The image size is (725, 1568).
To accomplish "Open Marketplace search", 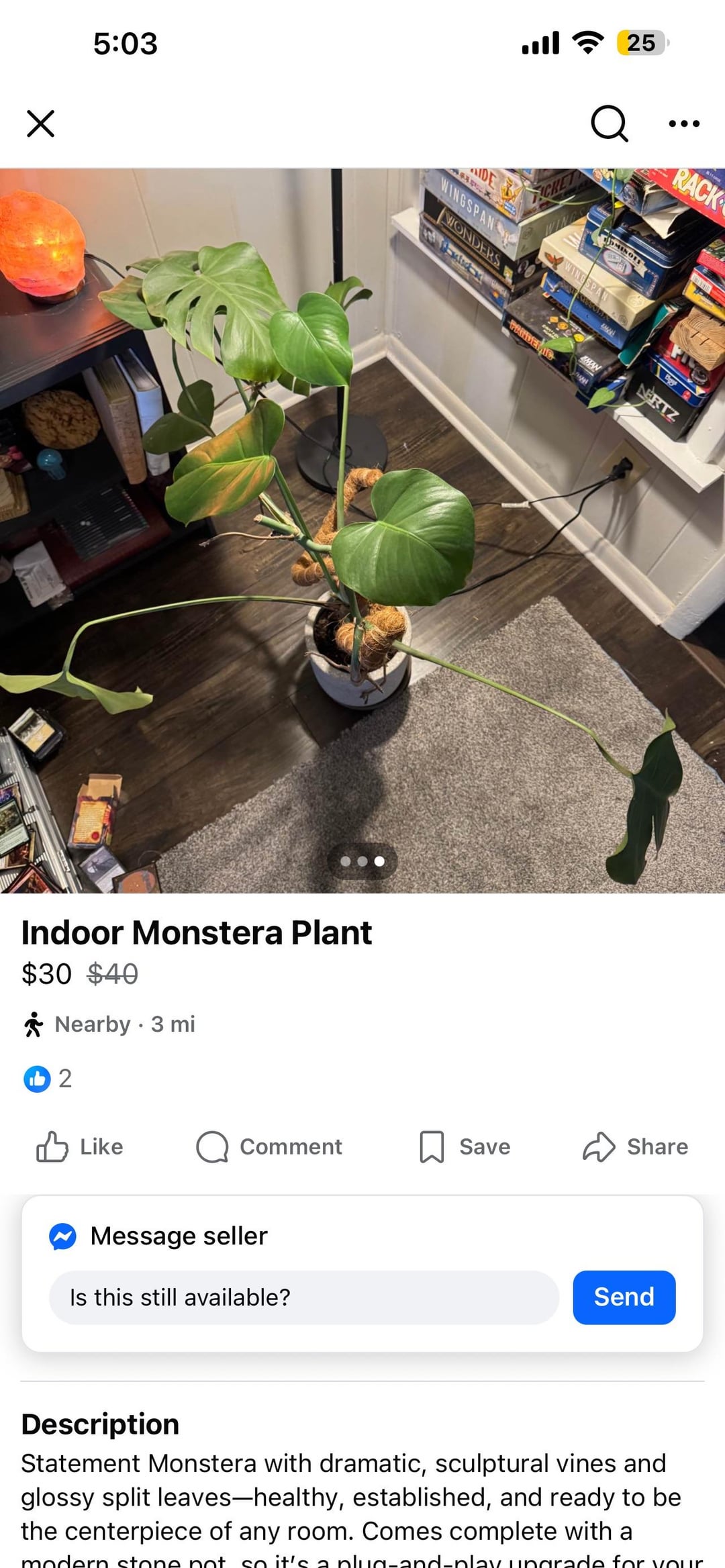I will 609,124.
